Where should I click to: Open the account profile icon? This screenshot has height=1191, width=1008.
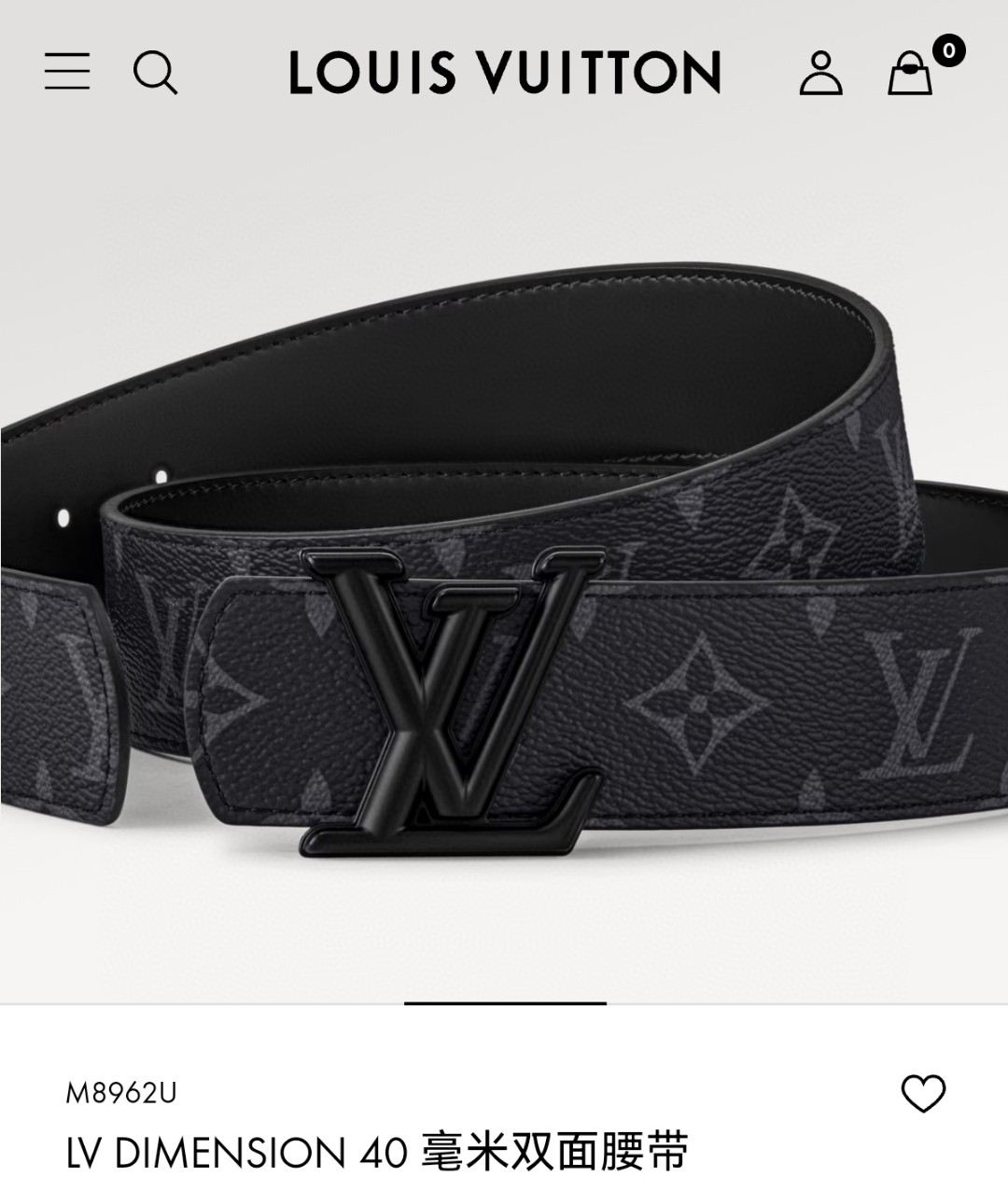[820, 73]
